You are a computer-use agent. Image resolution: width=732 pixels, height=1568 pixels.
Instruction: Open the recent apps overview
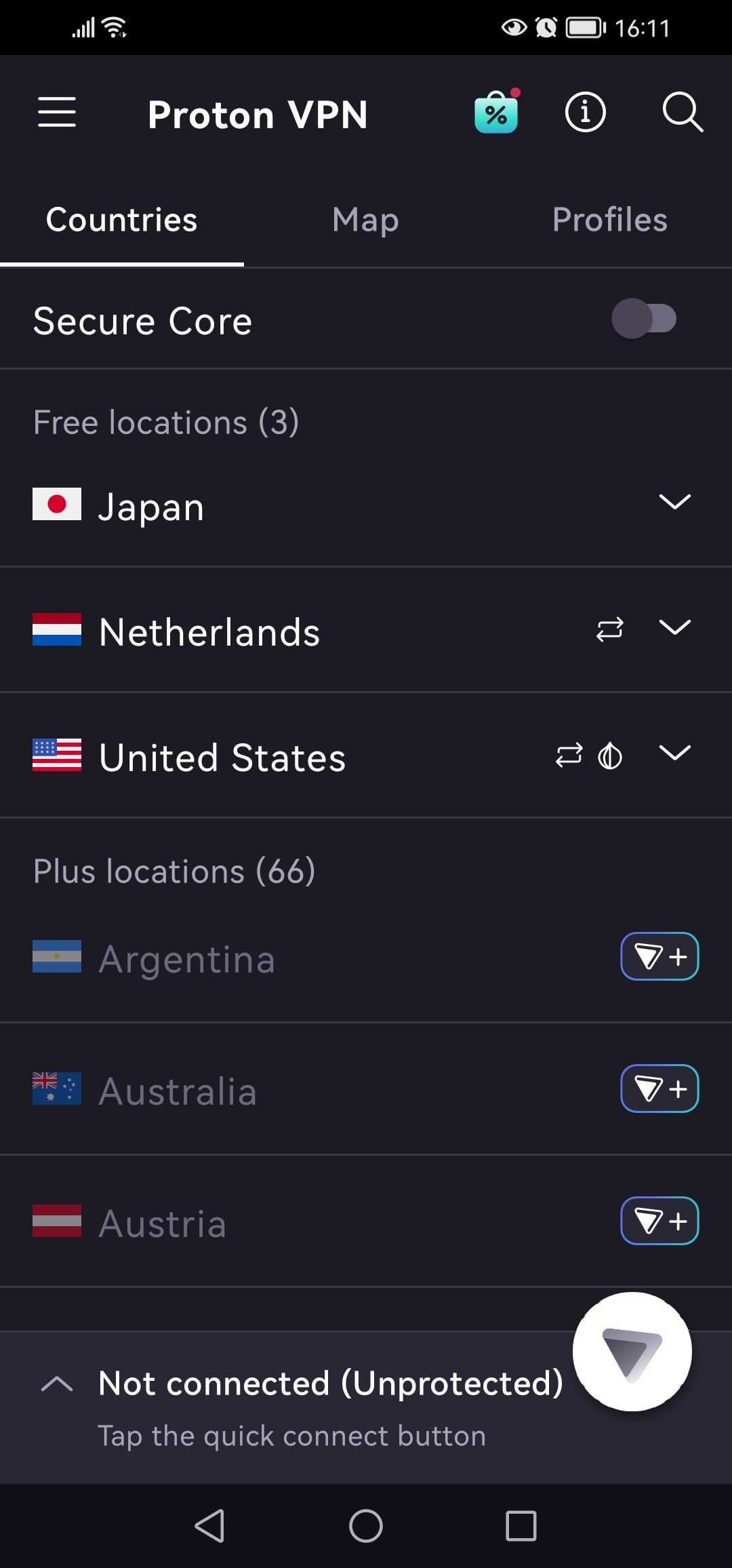(x=521, y=1526)
